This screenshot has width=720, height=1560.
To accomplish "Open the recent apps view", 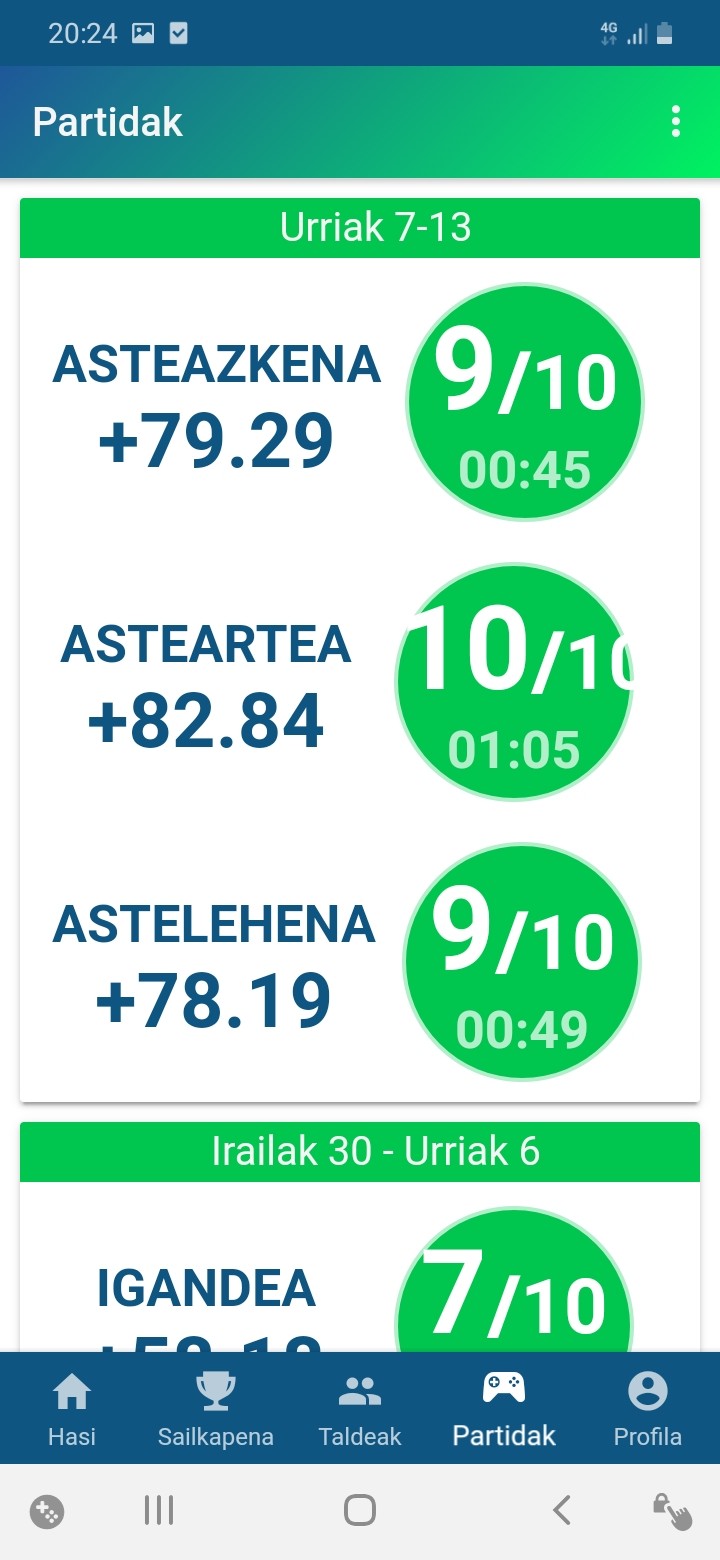I will click(159, 1510).
